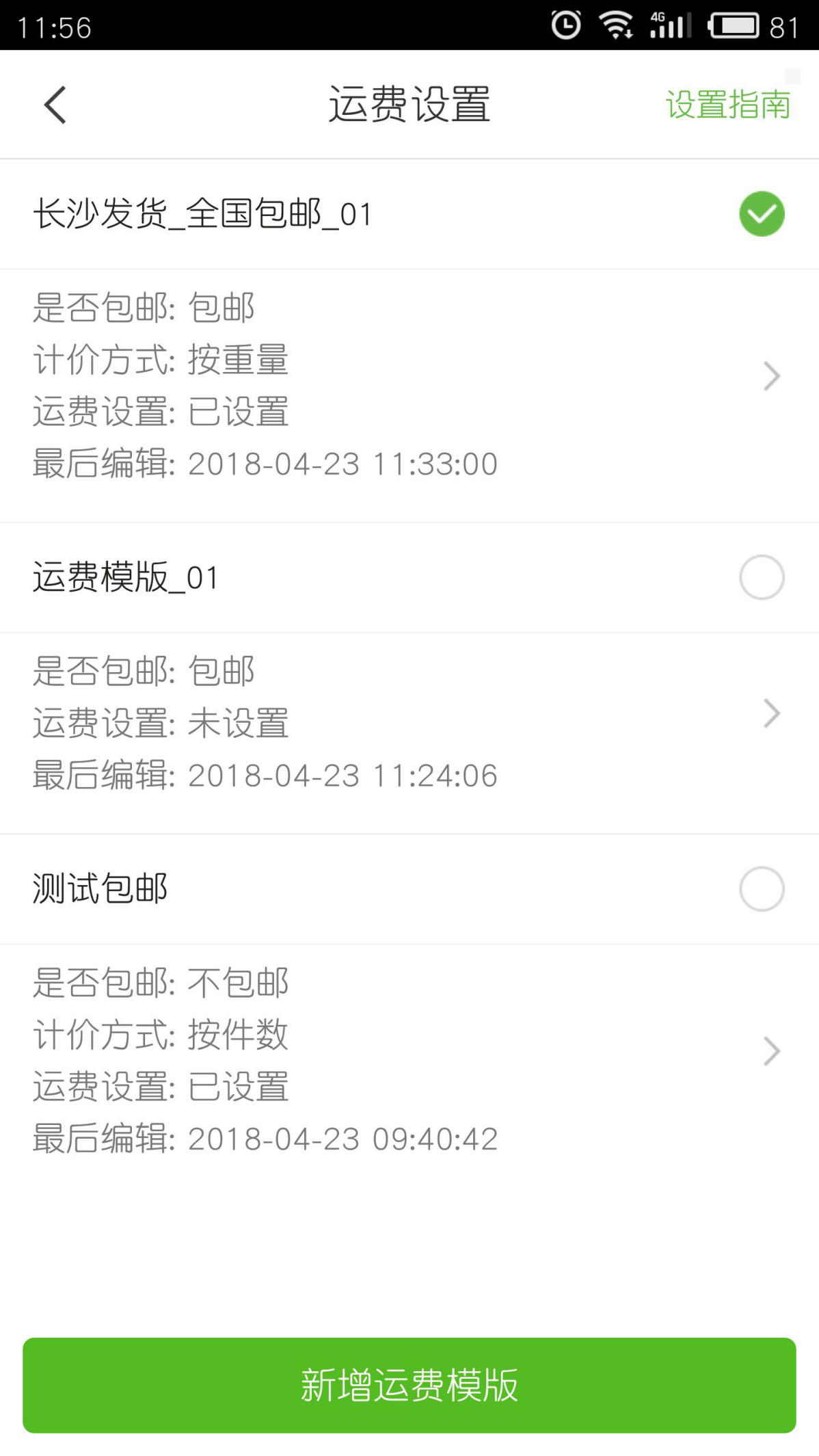Select the 测试包邮 radio button

click(x=762, y=889)
